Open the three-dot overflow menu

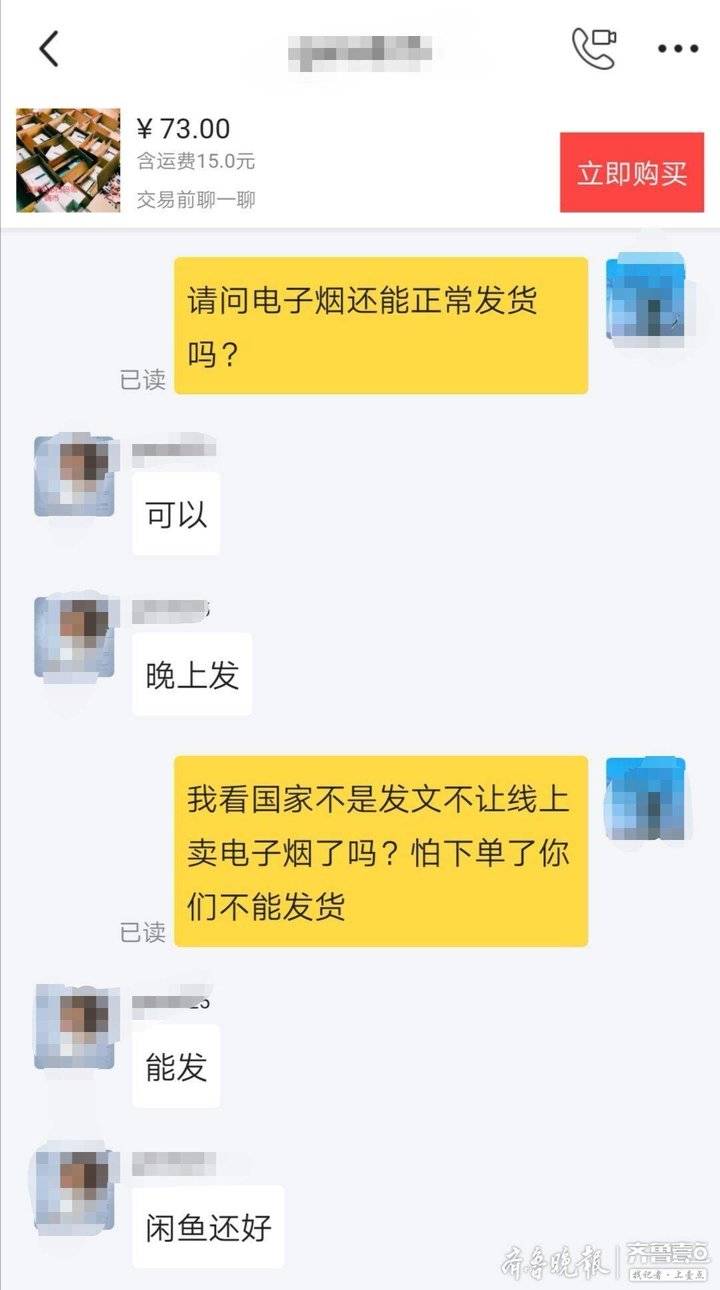coord(677,48)
